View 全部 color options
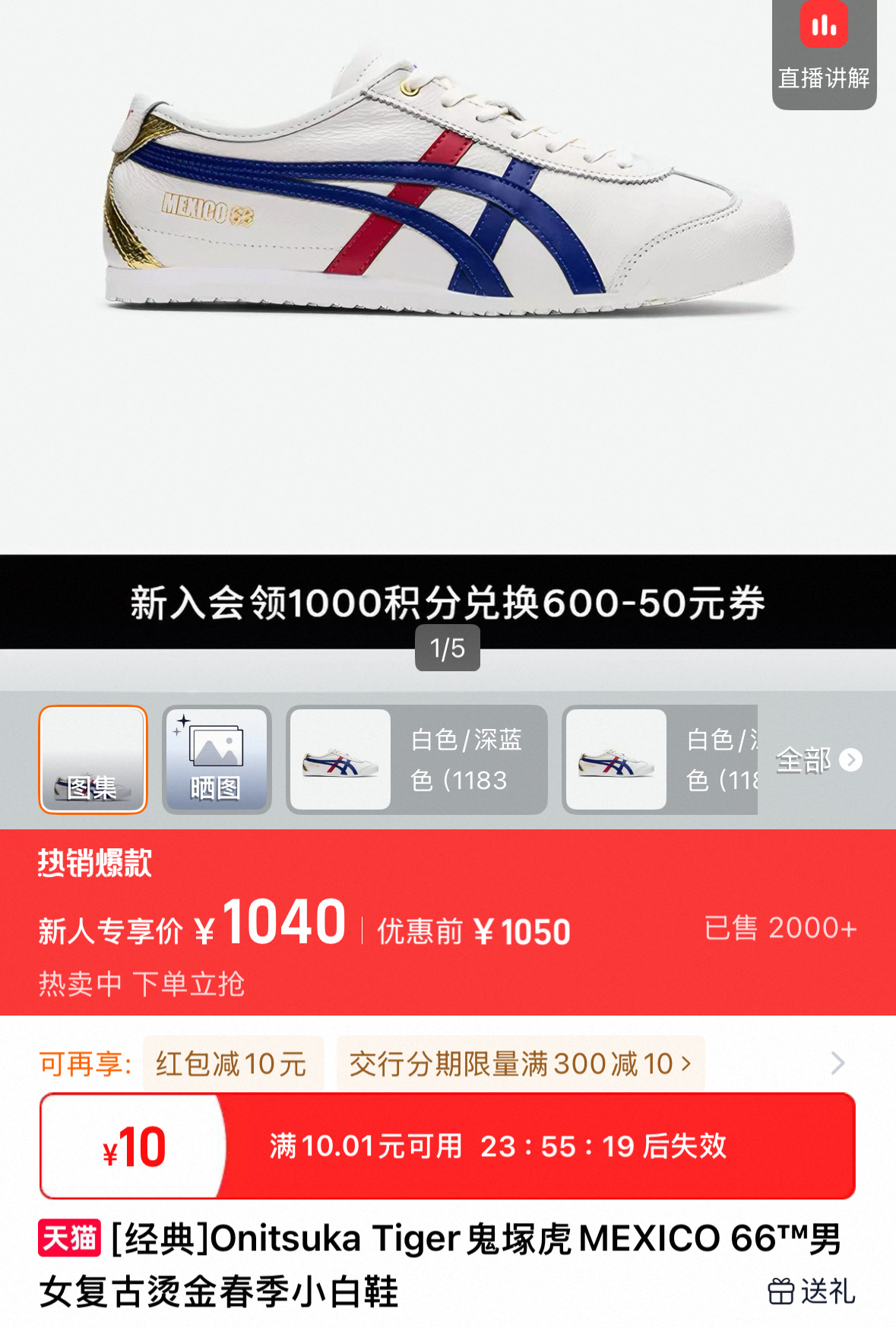The width and height of the screenshot is (896, 1328). click(818, 759)
